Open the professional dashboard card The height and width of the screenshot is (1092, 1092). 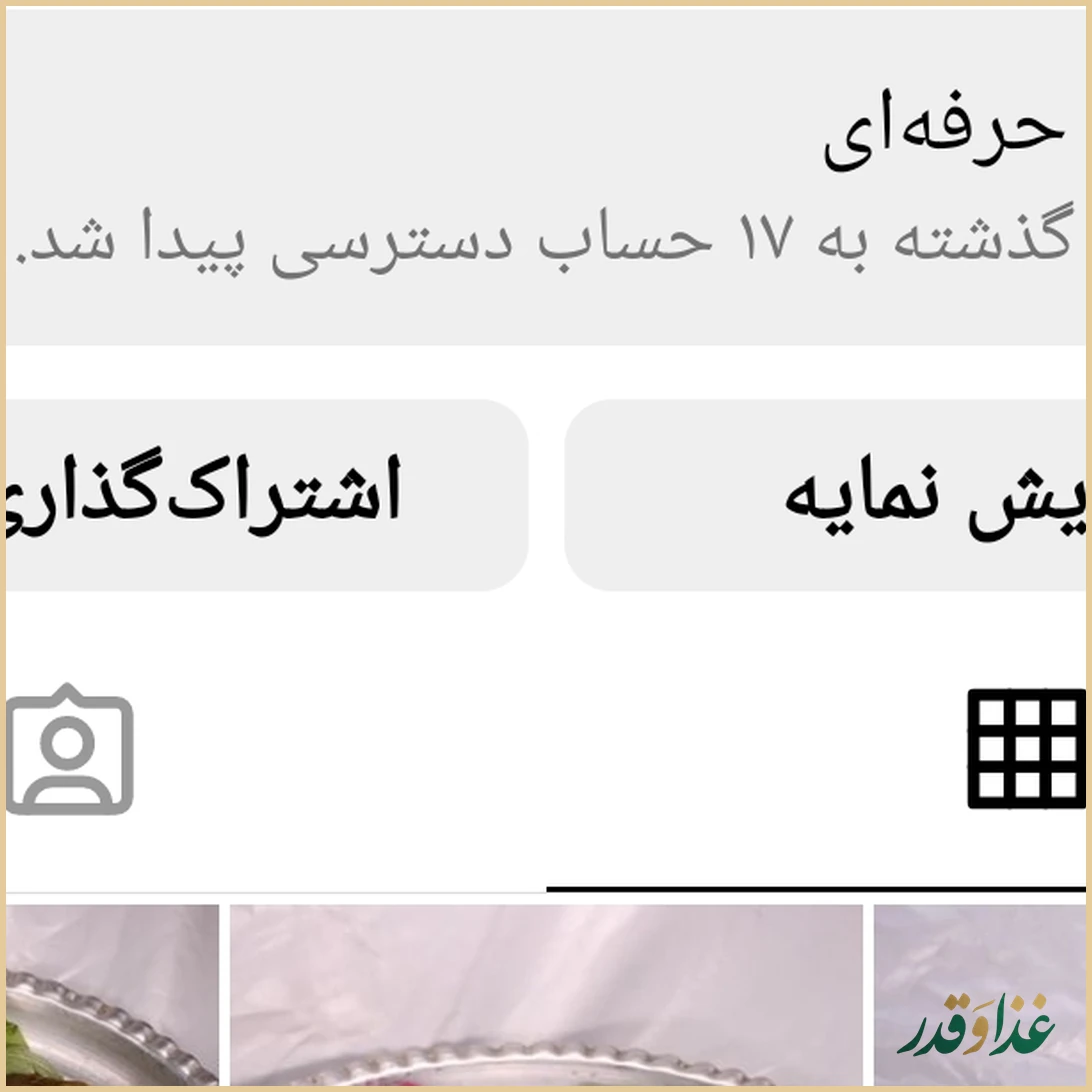pyautogui.click(x=546, y=180)
